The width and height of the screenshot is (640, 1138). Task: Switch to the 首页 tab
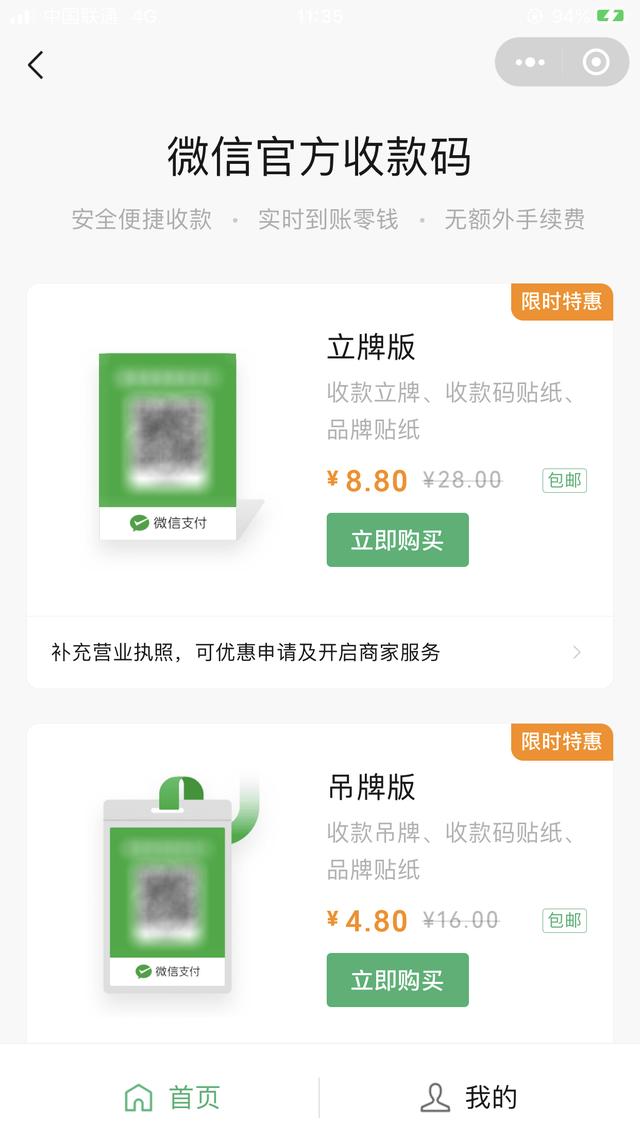(172, 1097)
